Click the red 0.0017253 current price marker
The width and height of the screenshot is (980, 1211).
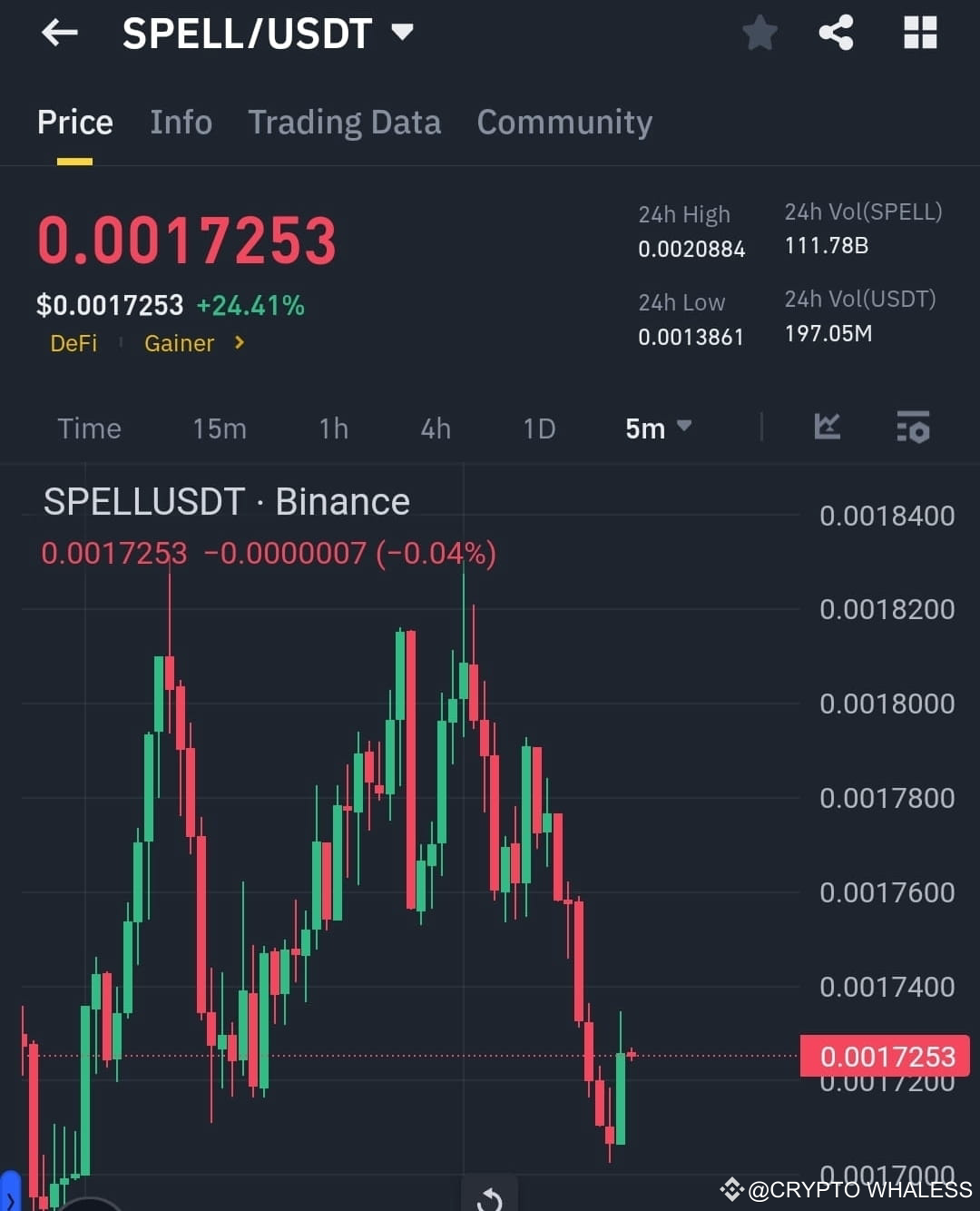coord(885,1056)
